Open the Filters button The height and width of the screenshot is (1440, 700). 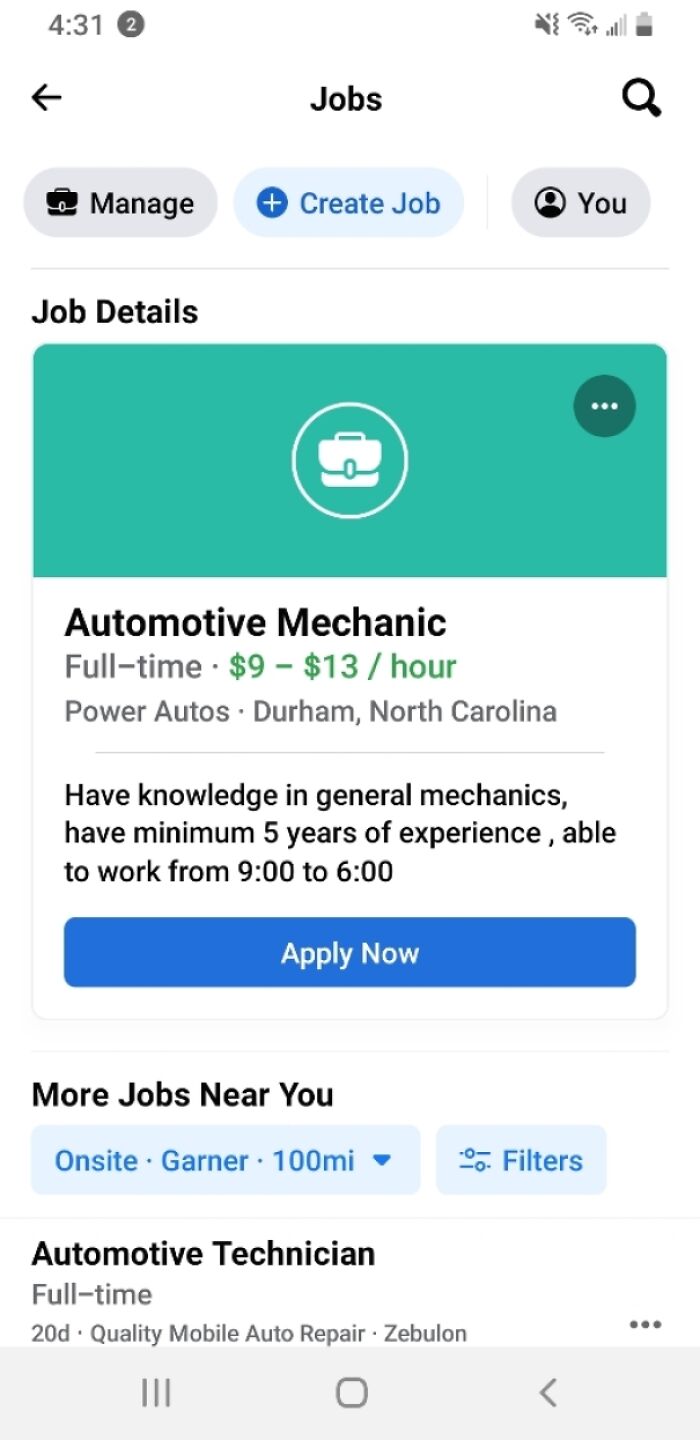pyautogui.click(x=521, y=1160)
